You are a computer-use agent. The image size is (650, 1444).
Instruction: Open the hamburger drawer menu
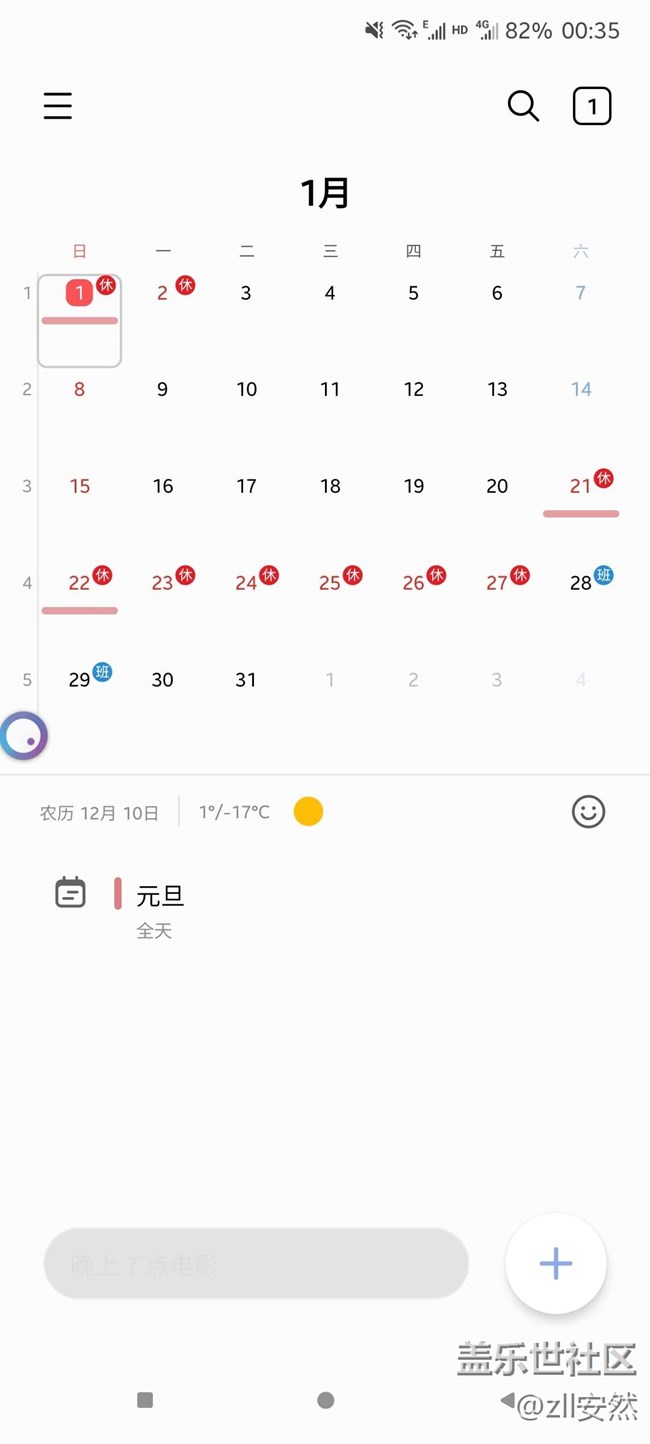click(58, 106)
